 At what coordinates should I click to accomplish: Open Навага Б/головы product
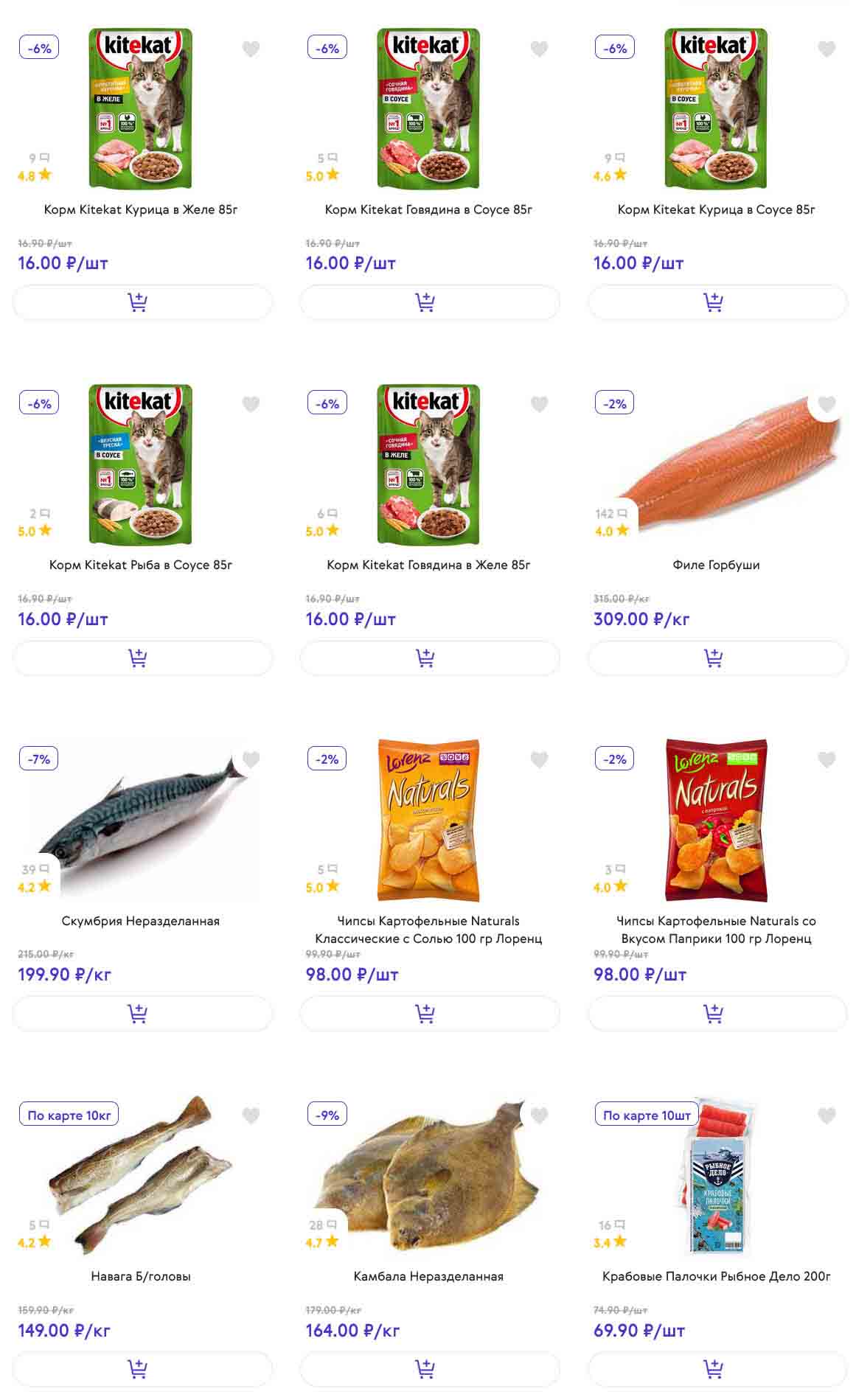coord(141,1276)
